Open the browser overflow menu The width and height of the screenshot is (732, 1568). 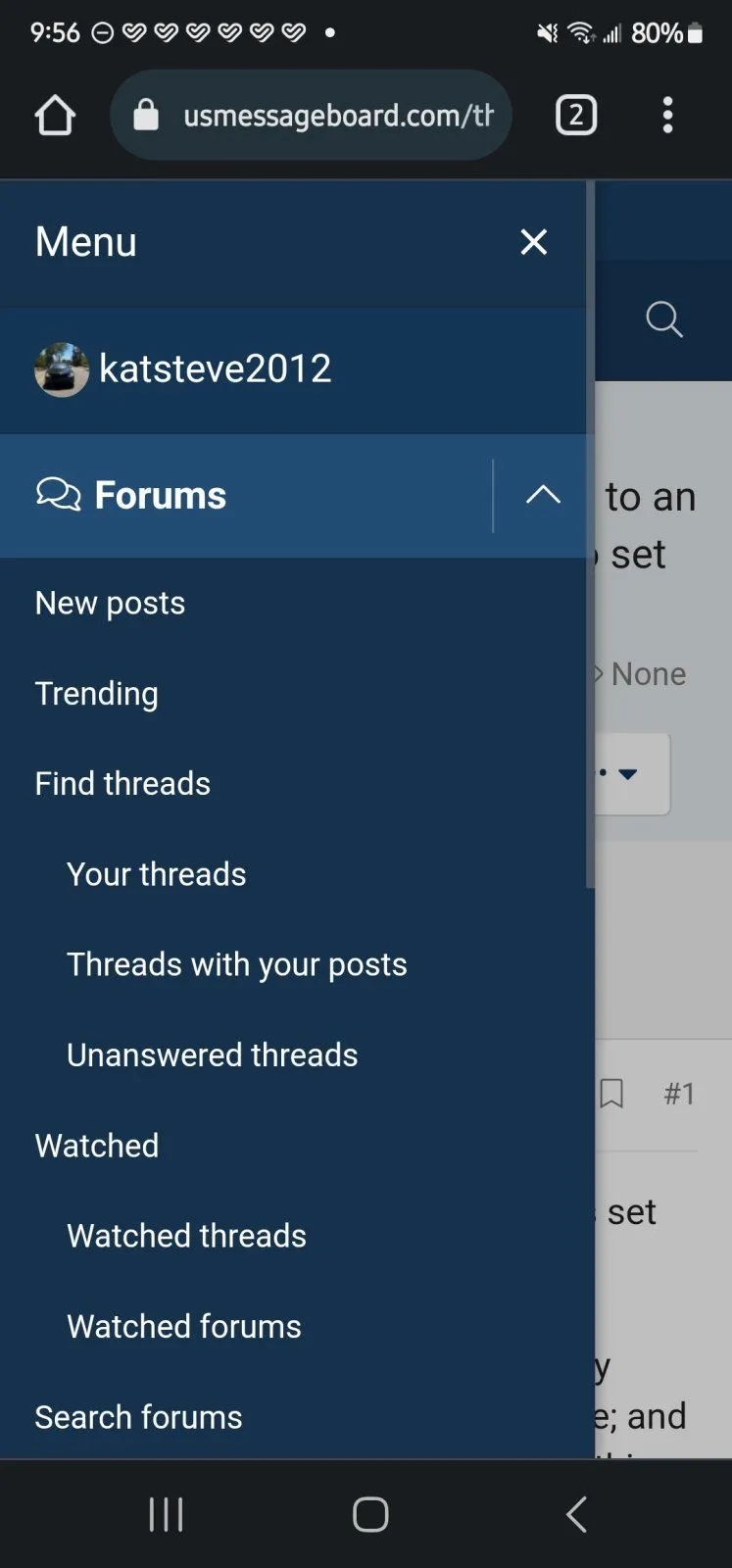coord(667,116)
